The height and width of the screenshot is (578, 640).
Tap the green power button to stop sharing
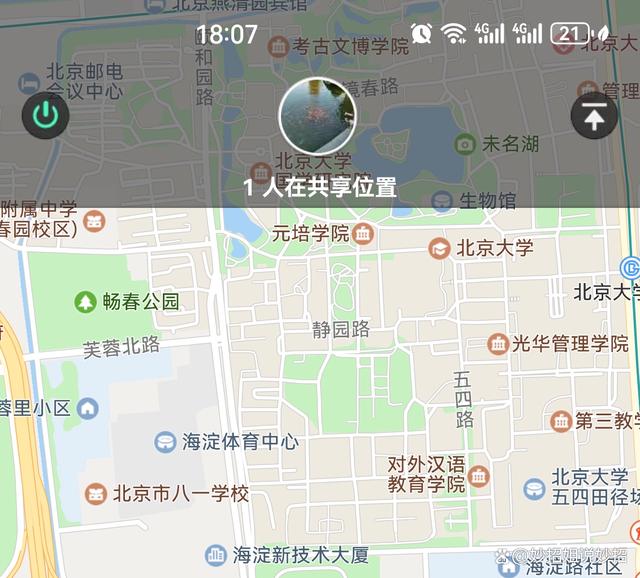(x=45, y=116)
